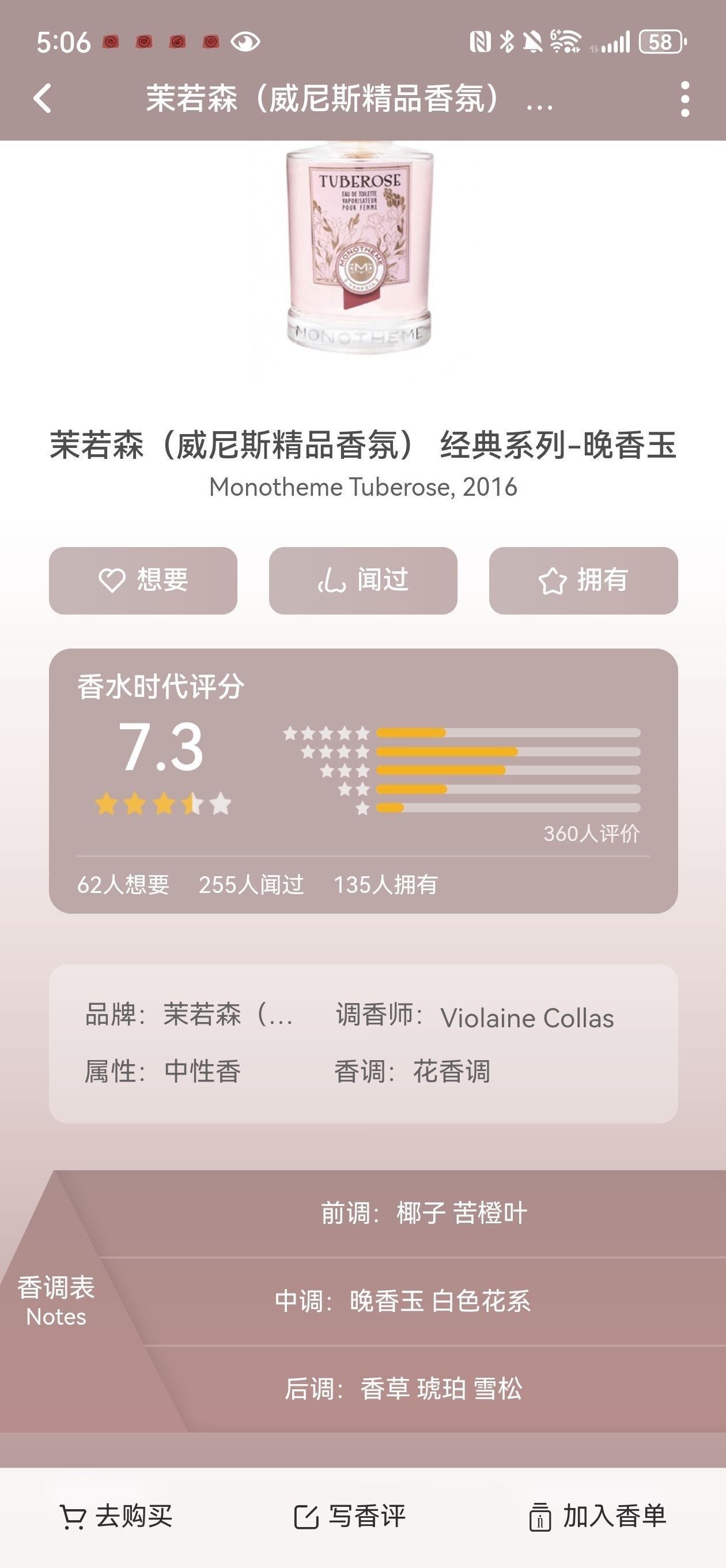Open the 花香调 fragrance family
The image size is (726, 1568).
point(451,1071)
